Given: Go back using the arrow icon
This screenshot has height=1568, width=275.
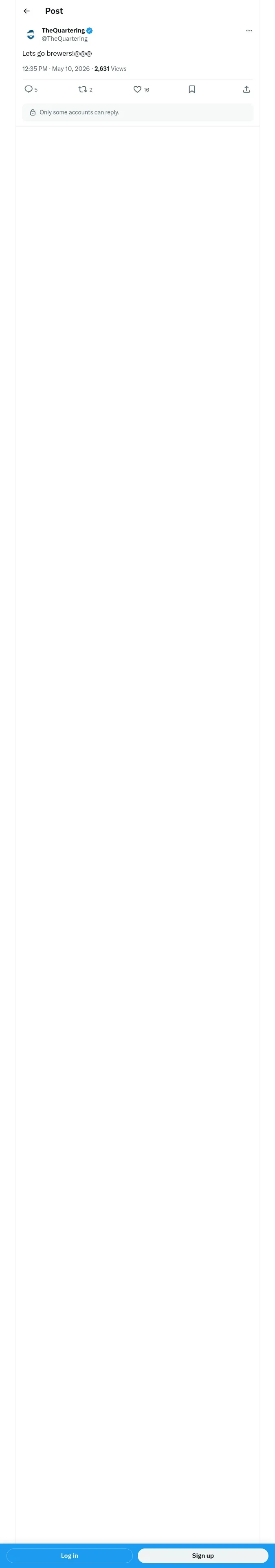Looking at the screenshot, I should 27,11.
